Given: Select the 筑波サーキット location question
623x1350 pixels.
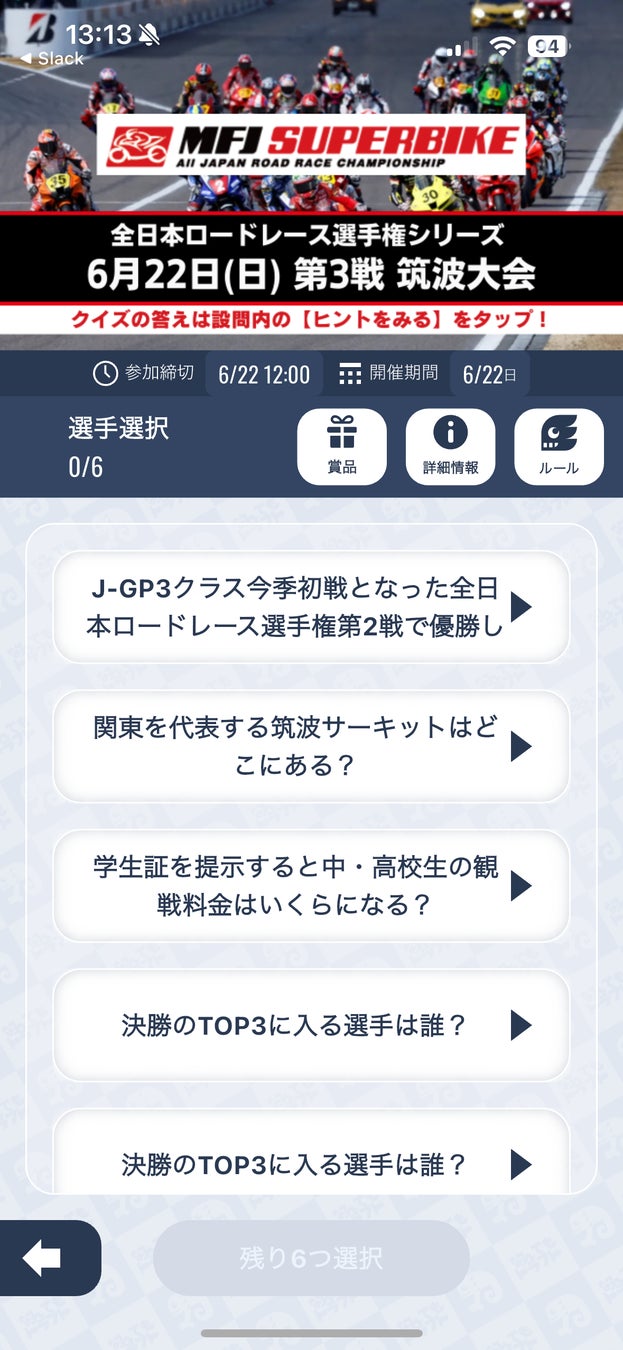Looking at the screenshot, I should 311,746.
